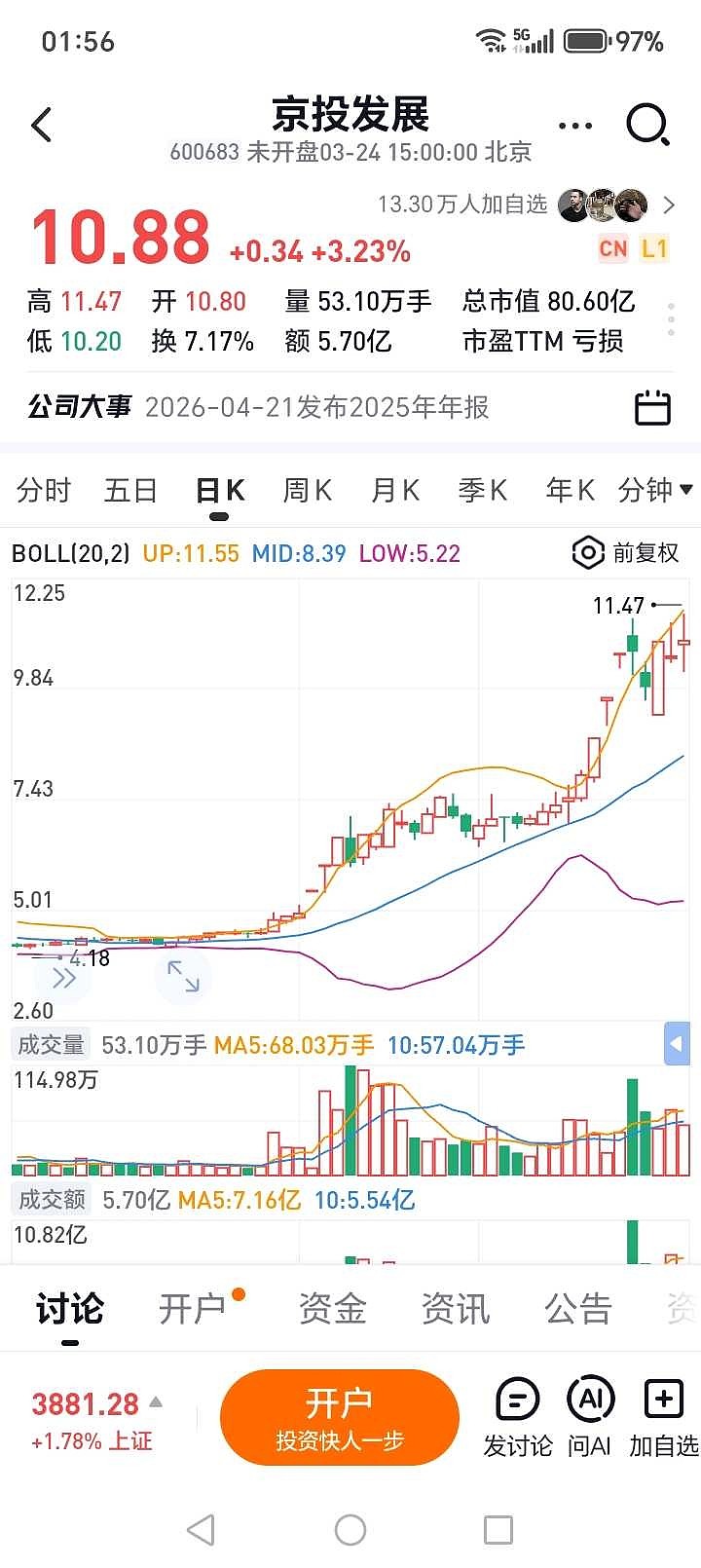
Task: Open the 2026-04-21 annual report event
Action: pyautogui.click(x=321, y=409)
